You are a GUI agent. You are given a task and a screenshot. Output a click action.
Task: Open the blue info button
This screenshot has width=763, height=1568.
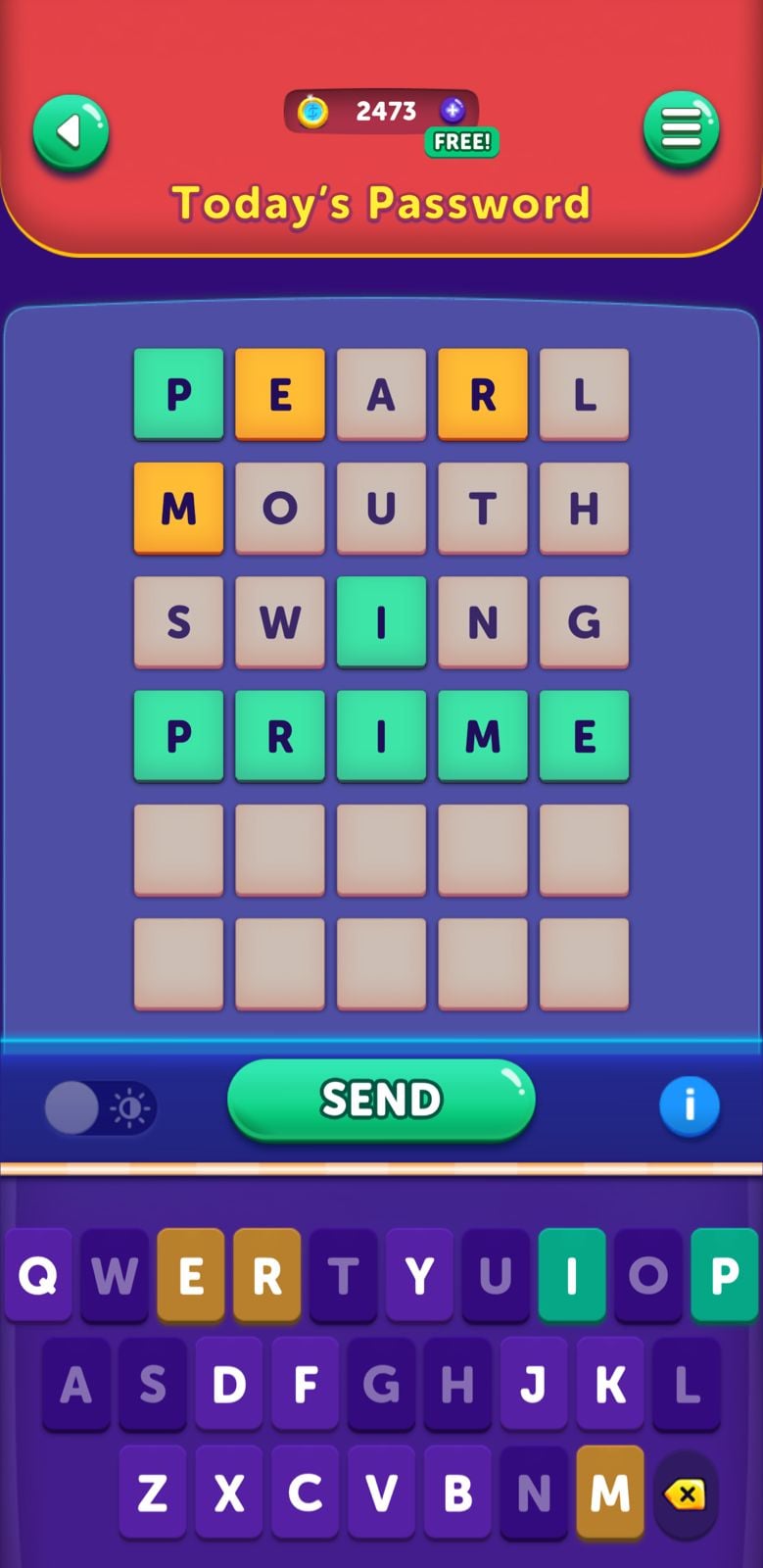tap(690, 1105)
